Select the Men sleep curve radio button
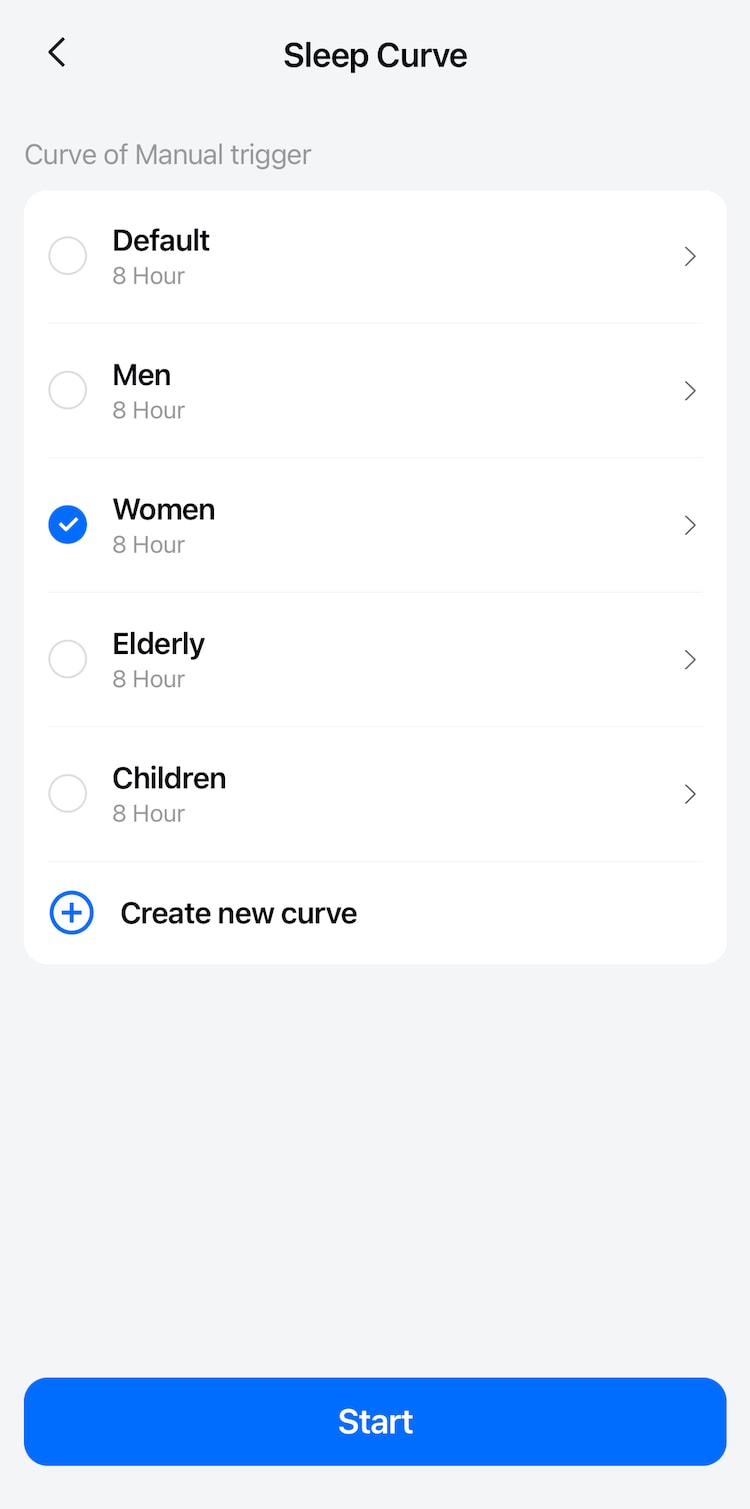The width and height of the screenshot is (750, 1509). click(x=67, y=390)
